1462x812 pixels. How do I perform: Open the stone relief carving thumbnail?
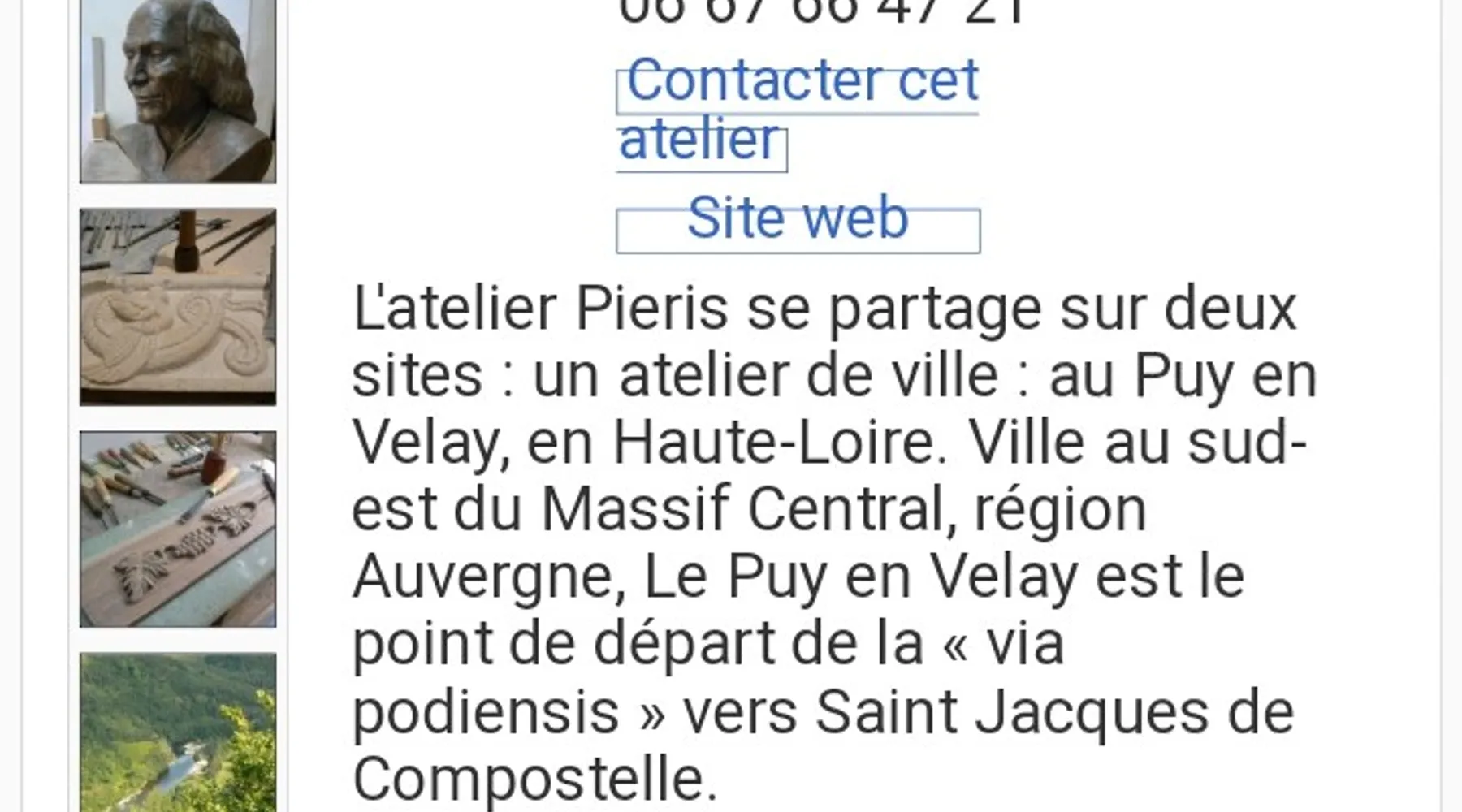tap(178, 307)
